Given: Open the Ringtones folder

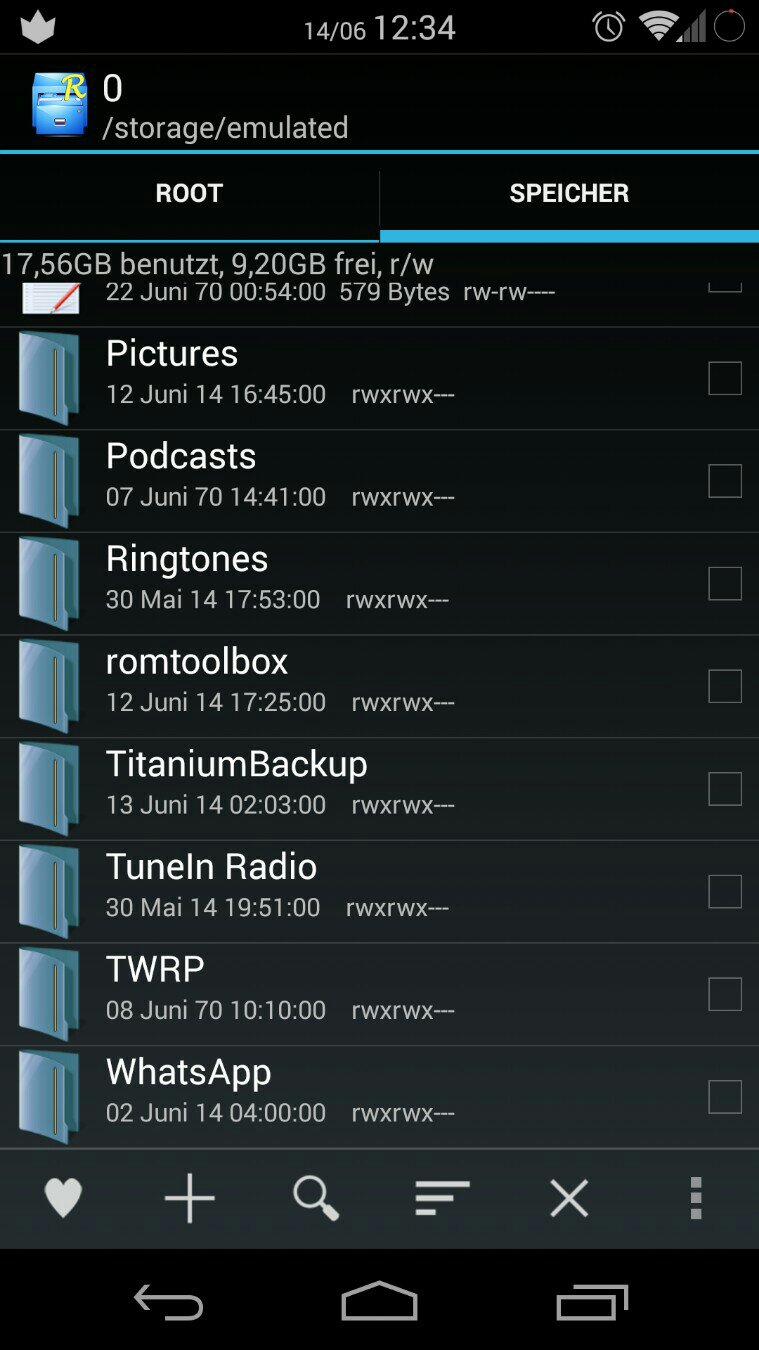Looking at the screenshot, I should 379,584.
